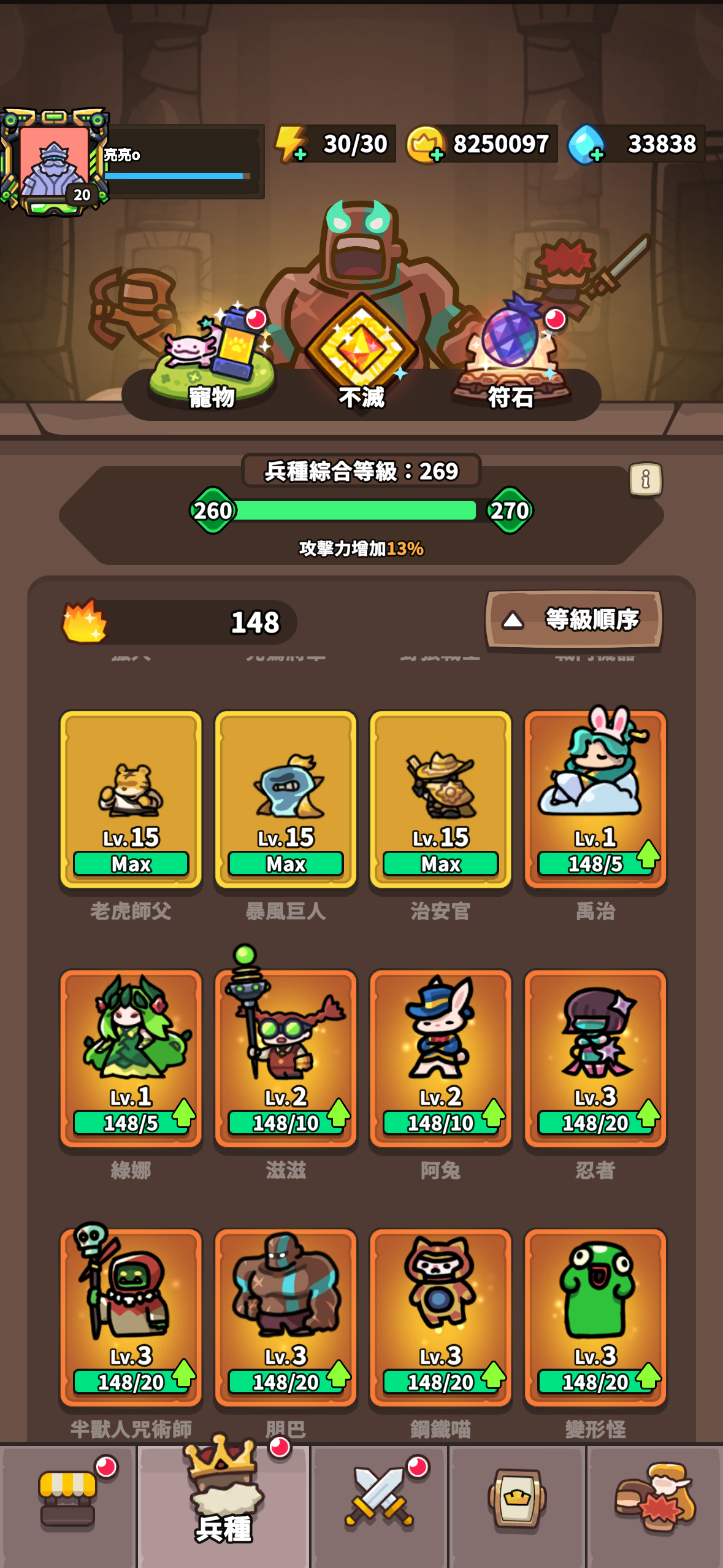Open the 不滅 gem feature
Screen dimensions: 723x1568
[362, 356]
